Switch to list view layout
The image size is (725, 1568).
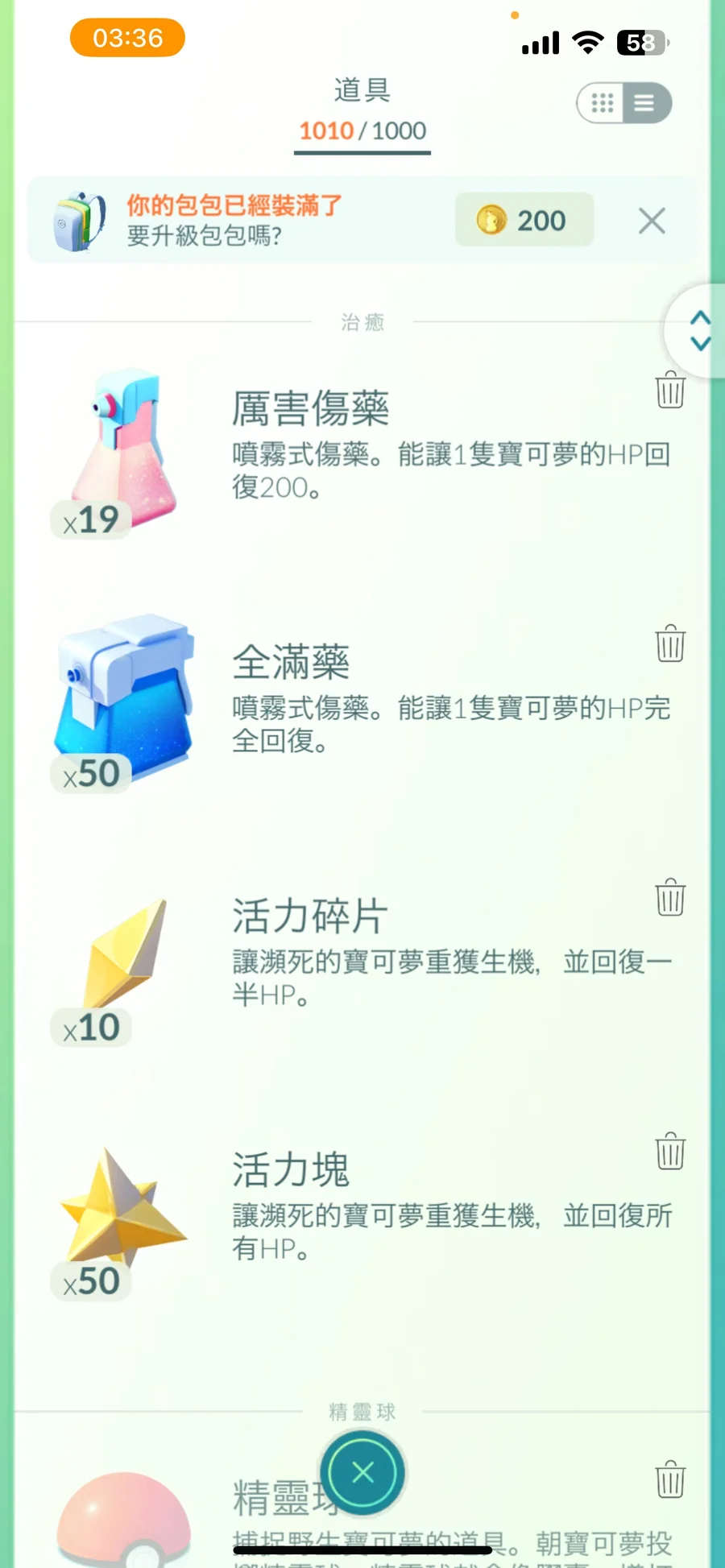pyautogui.click(x=644, y=103)
